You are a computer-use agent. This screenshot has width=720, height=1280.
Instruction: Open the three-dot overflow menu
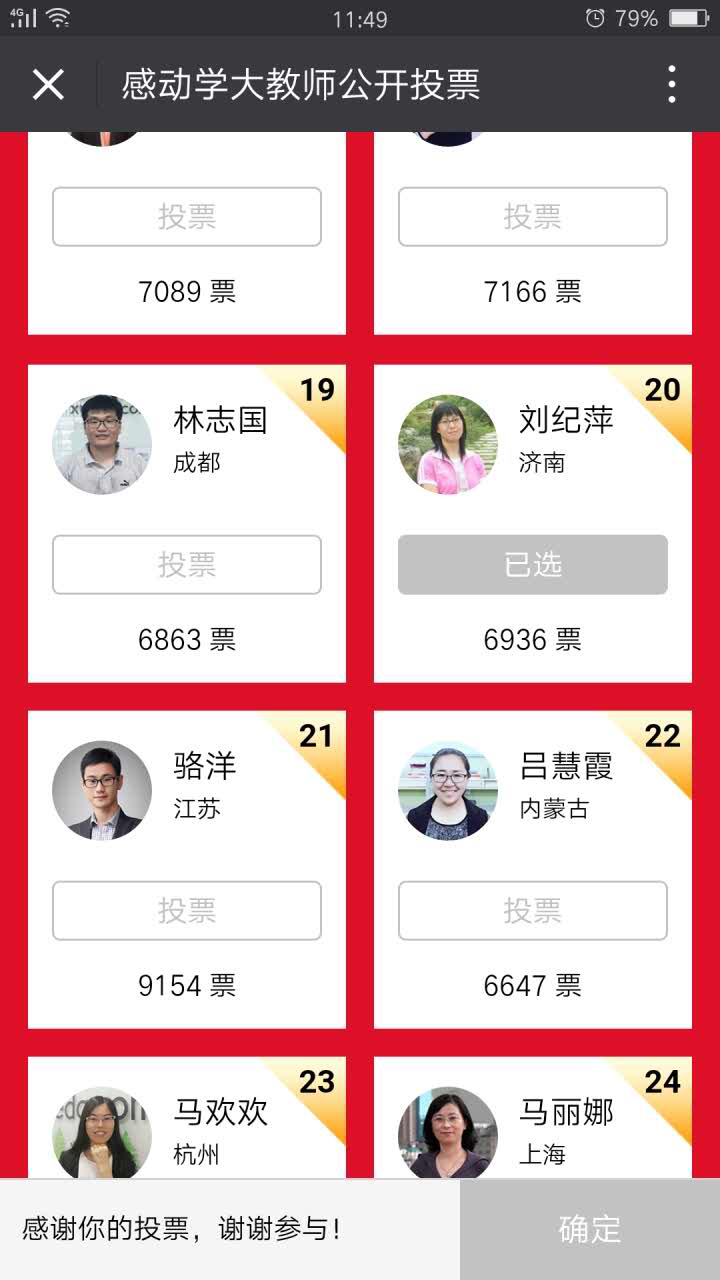pyautogui.click(x=672, y=85)
